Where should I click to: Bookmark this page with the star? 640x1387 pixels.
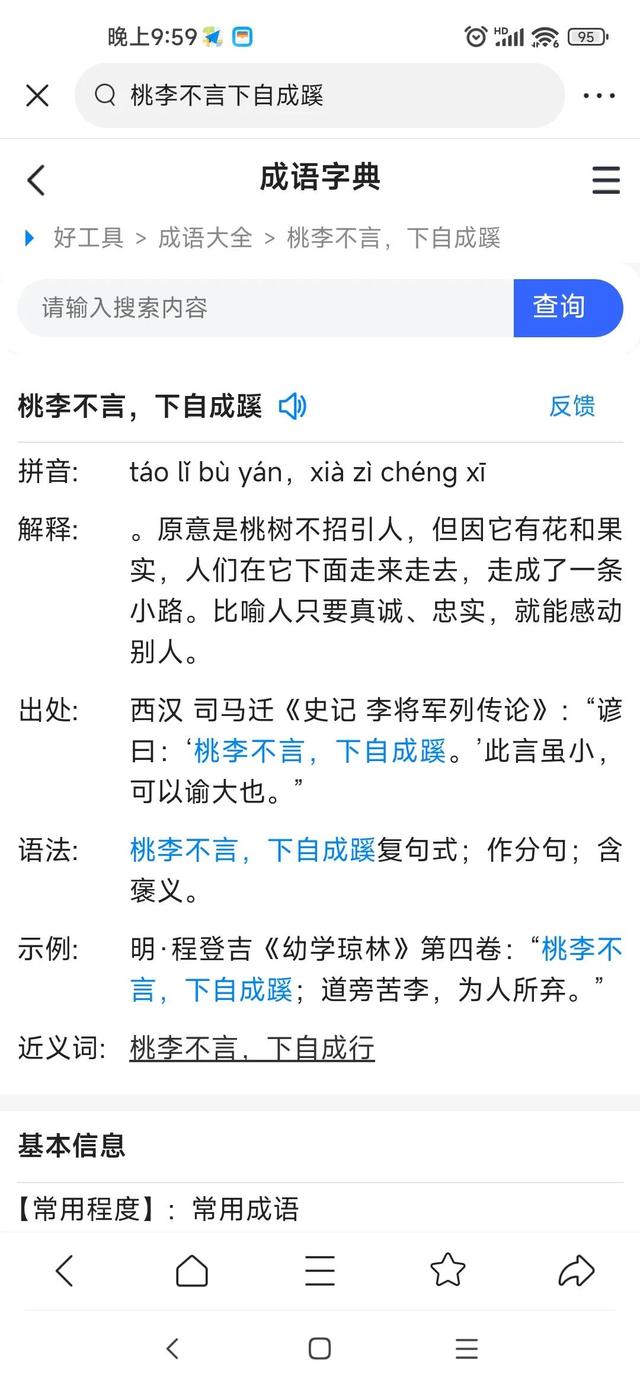tap(448, 1270)
